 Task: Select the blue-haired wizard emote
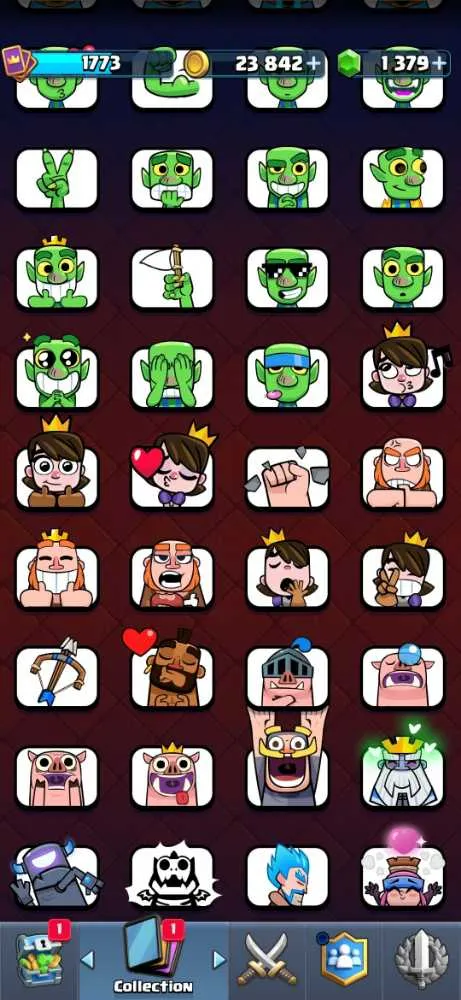288,875
